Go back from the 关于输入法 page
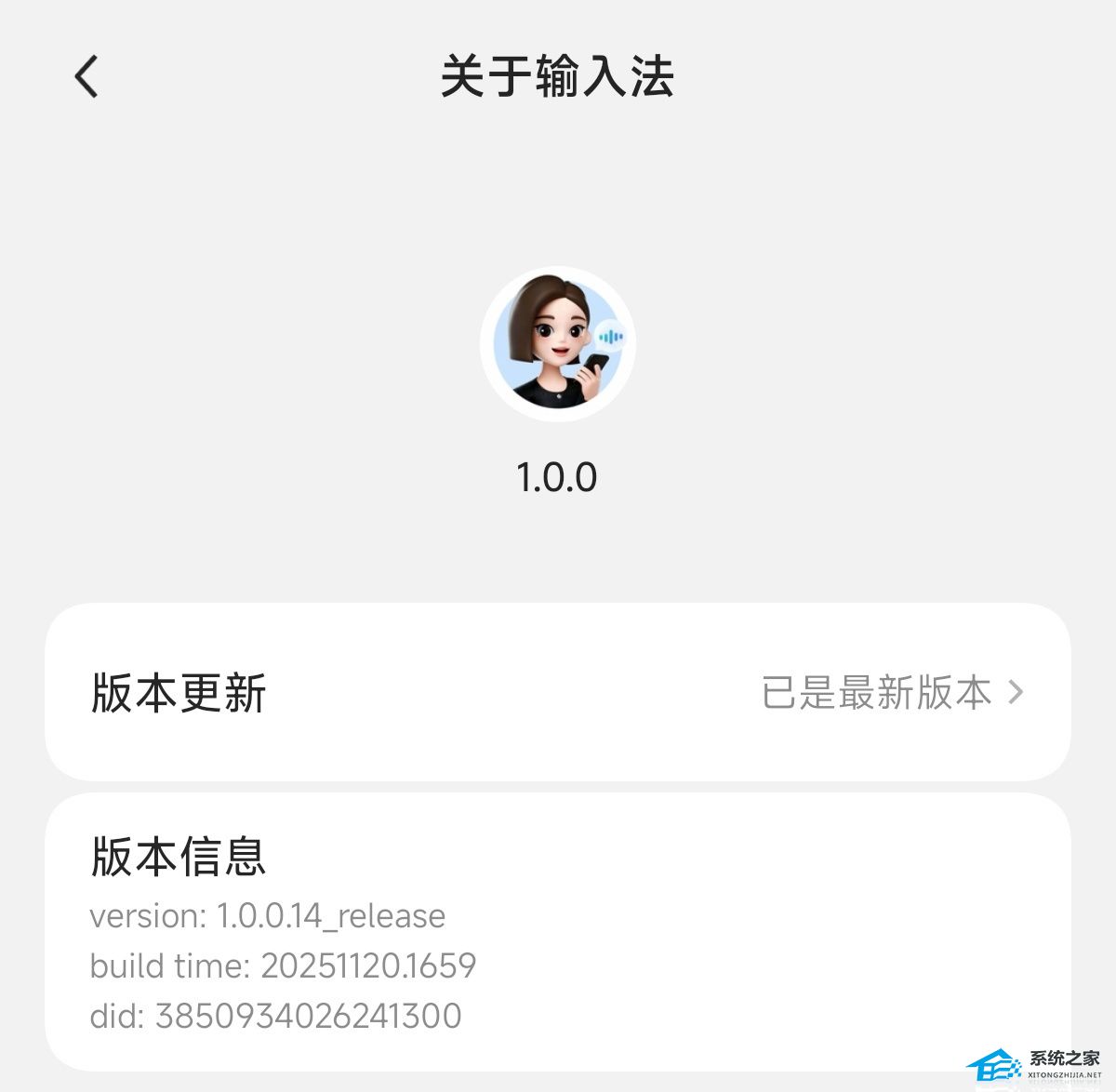The image size is (1116, 1092). tap(86, 76)
